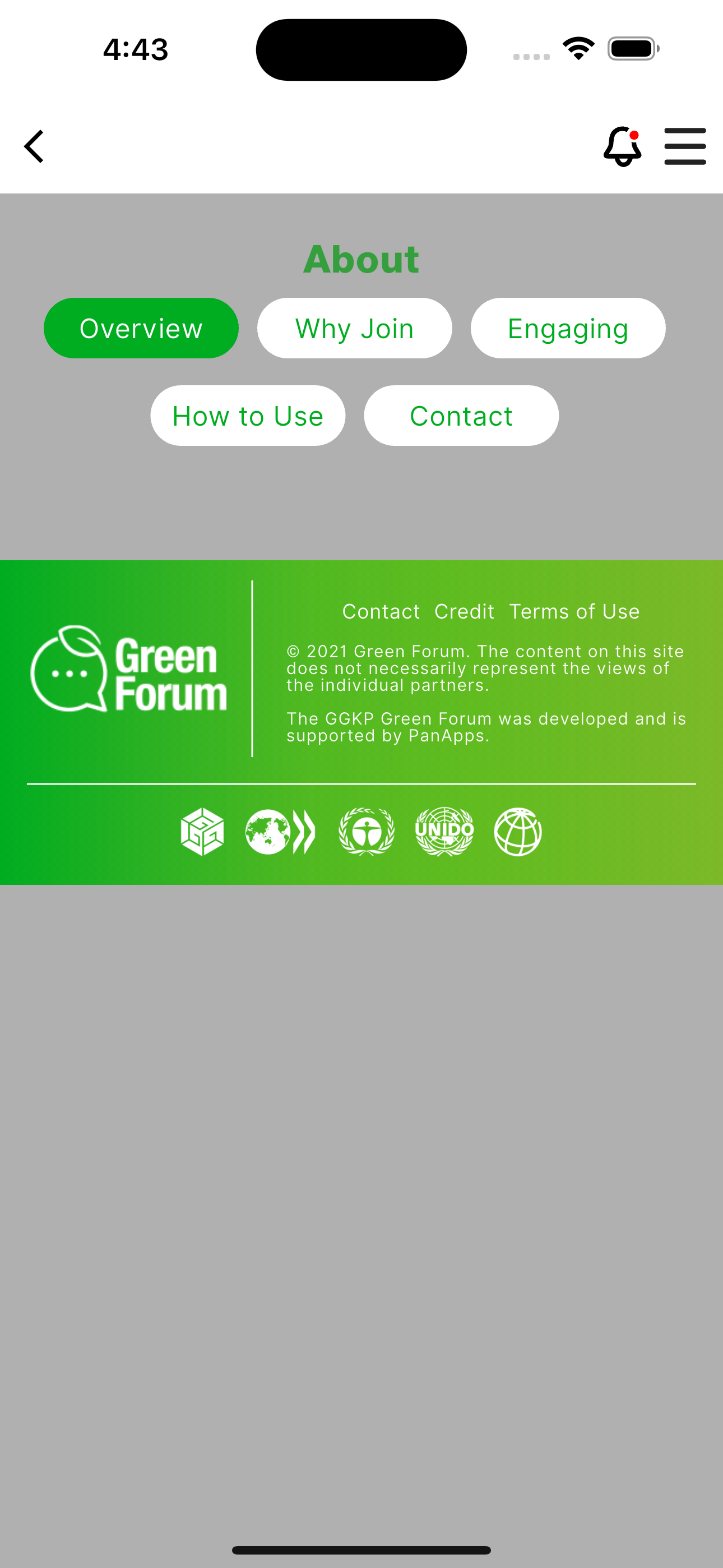The image size is (723, 1568).
Task: Open the hamburger menu
Action: coord(685,146)
